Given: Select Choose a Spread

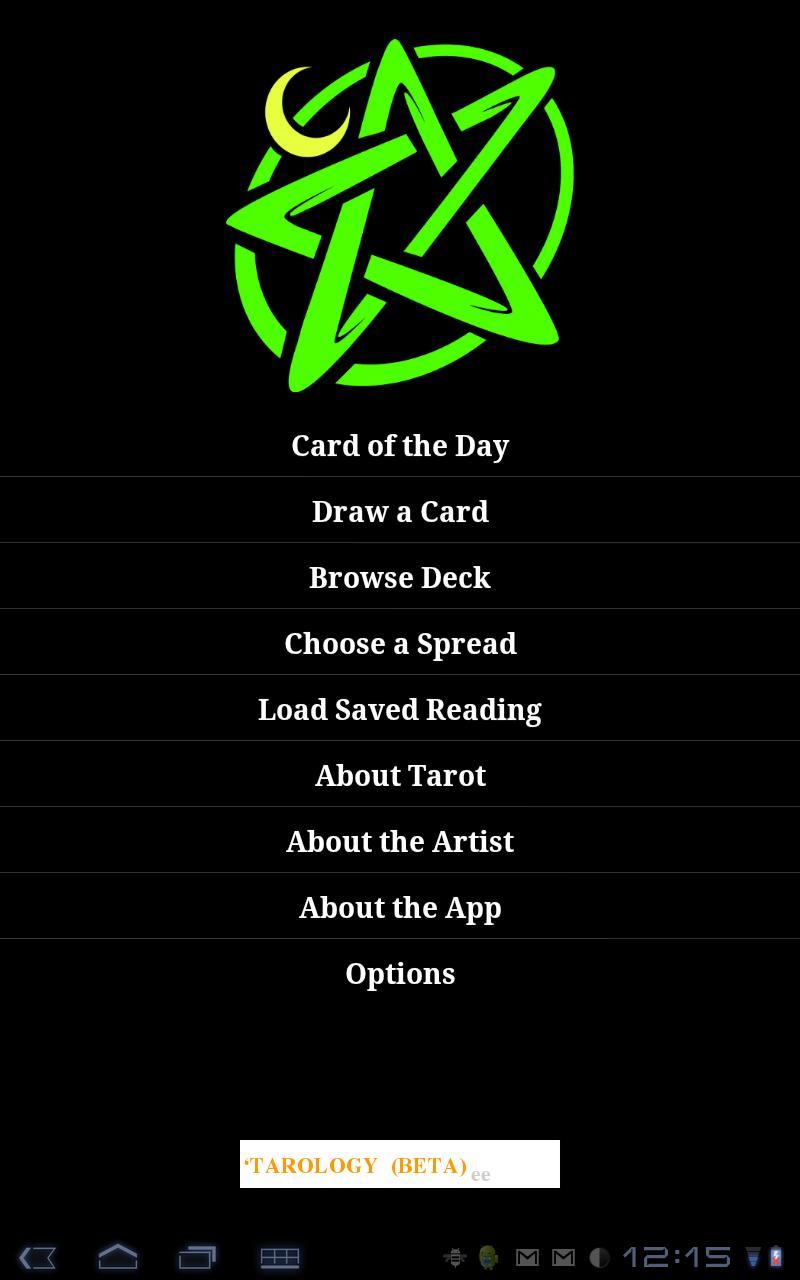Looking at the screenshot, I should (x=400, y=643).
